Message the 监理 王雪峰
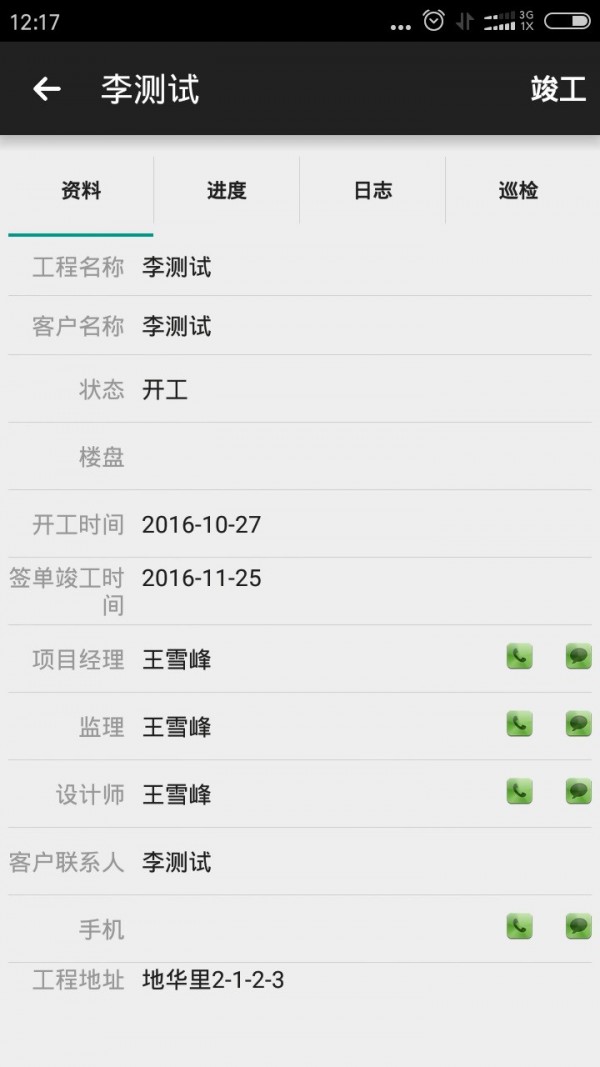 [x=578, y=724]
